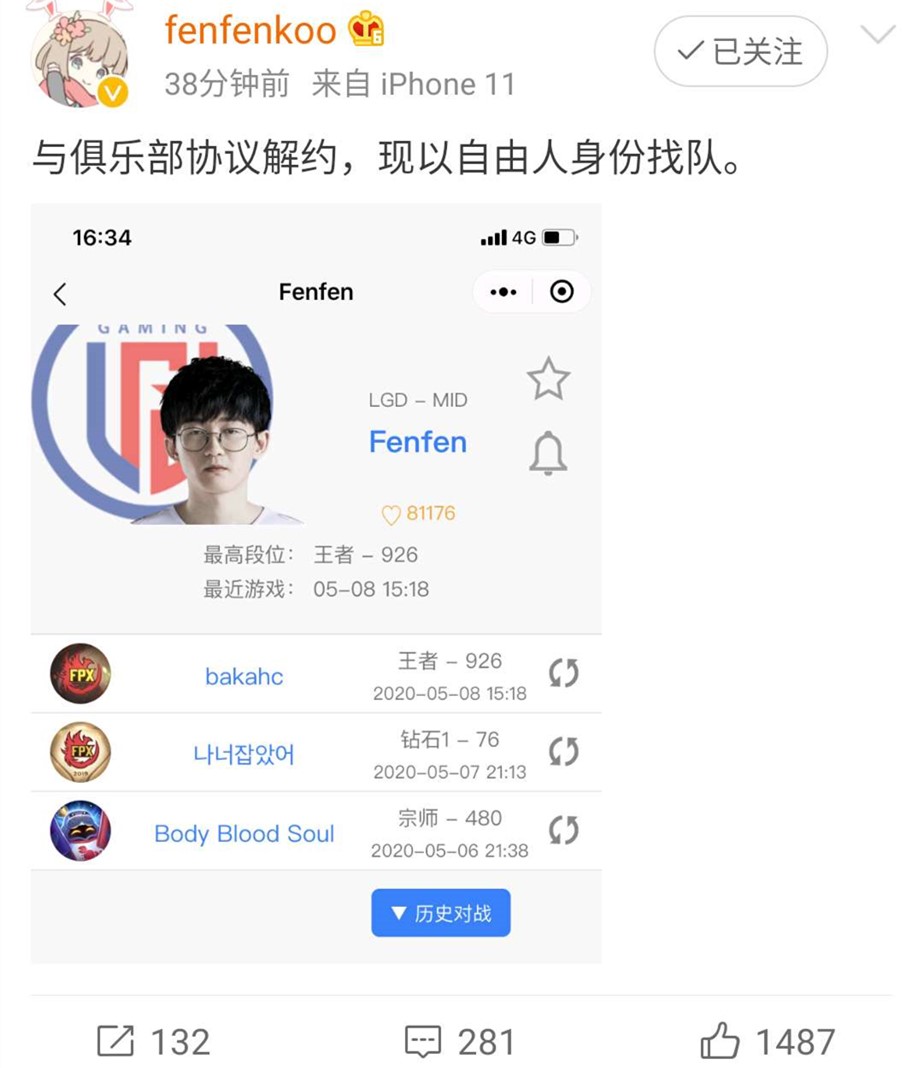Refresh bakahc's match record
This screenshot has width=920, height=1068.
564,674
